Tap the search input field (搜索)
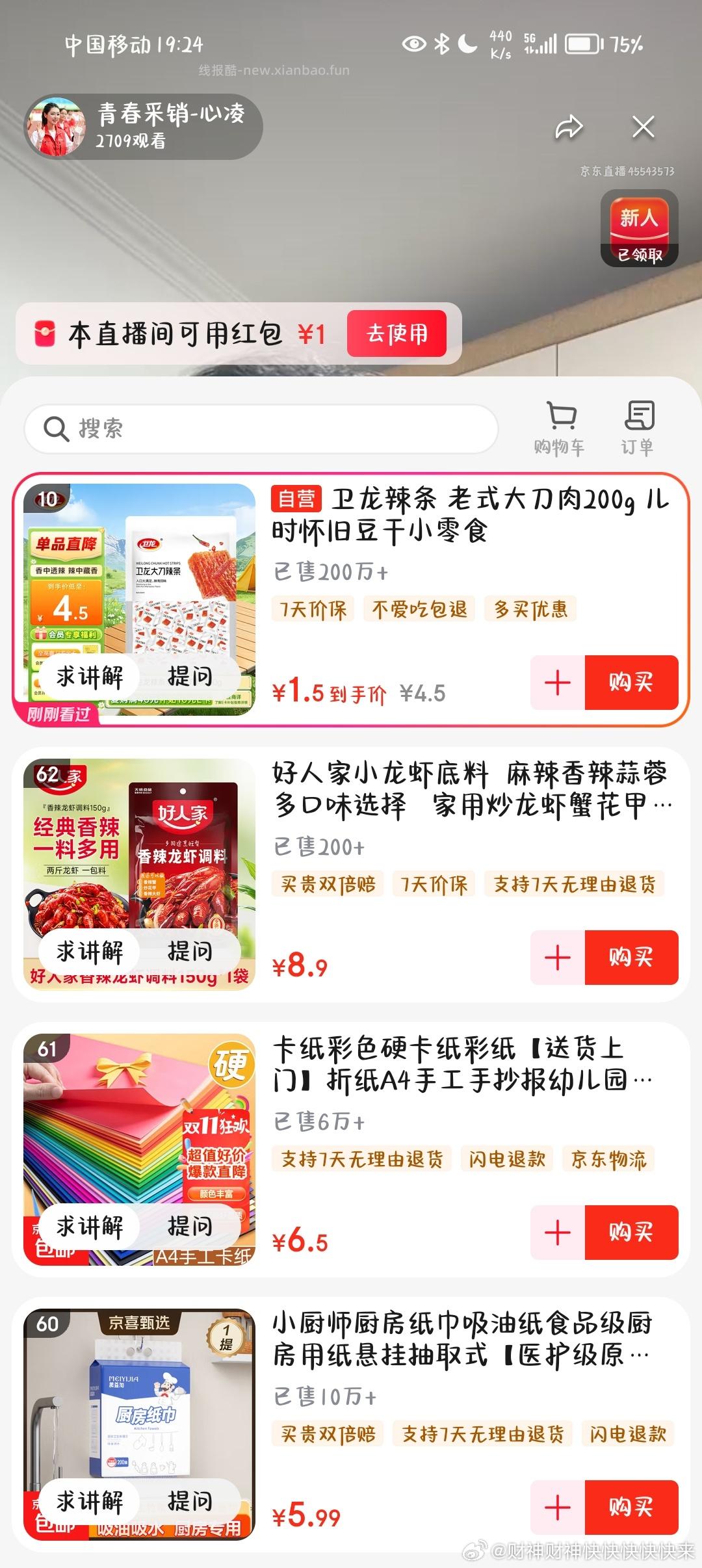Screen dimensions: 702x1568 pyautogui.click(x=260, y=428)
